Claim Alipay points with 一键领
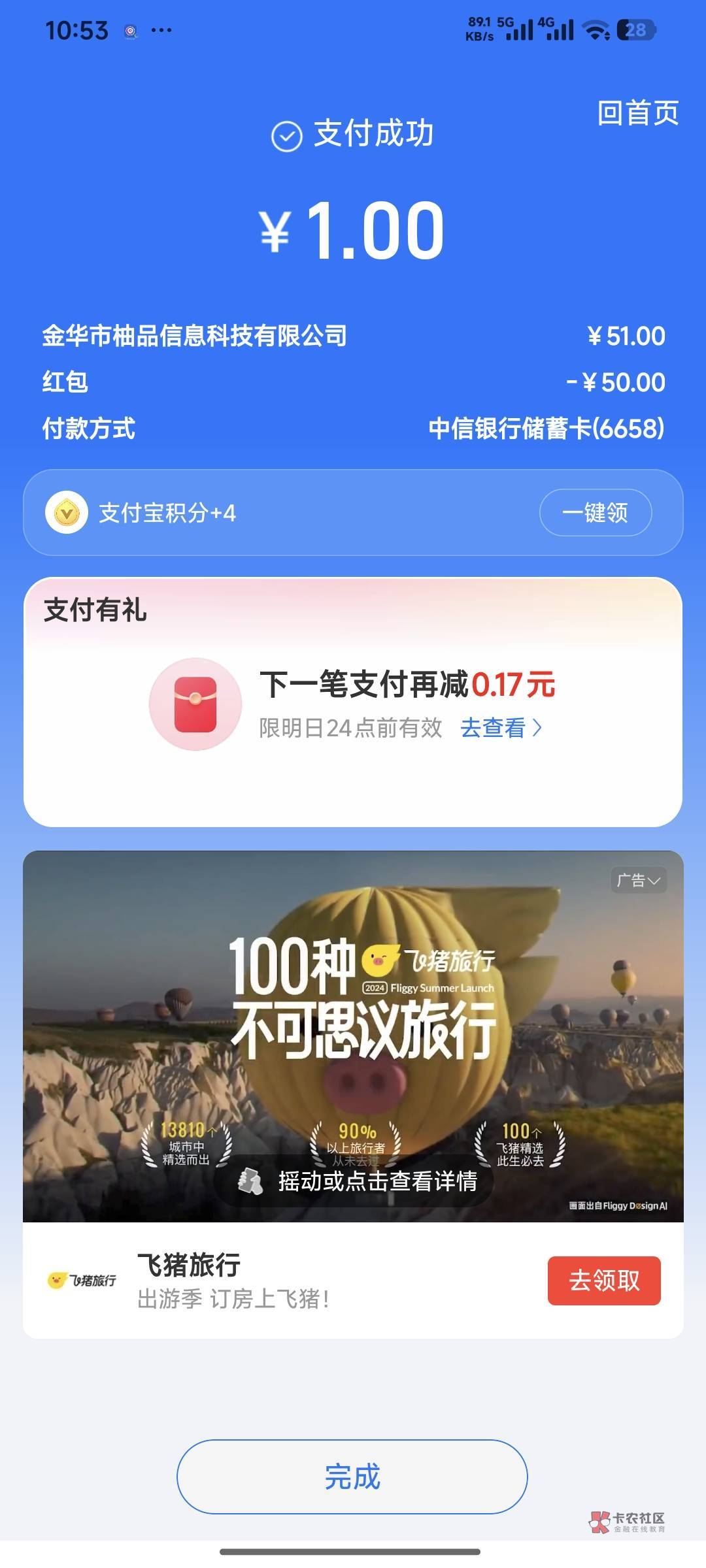This screenshot has height=1568, width=706. point(595,512)
